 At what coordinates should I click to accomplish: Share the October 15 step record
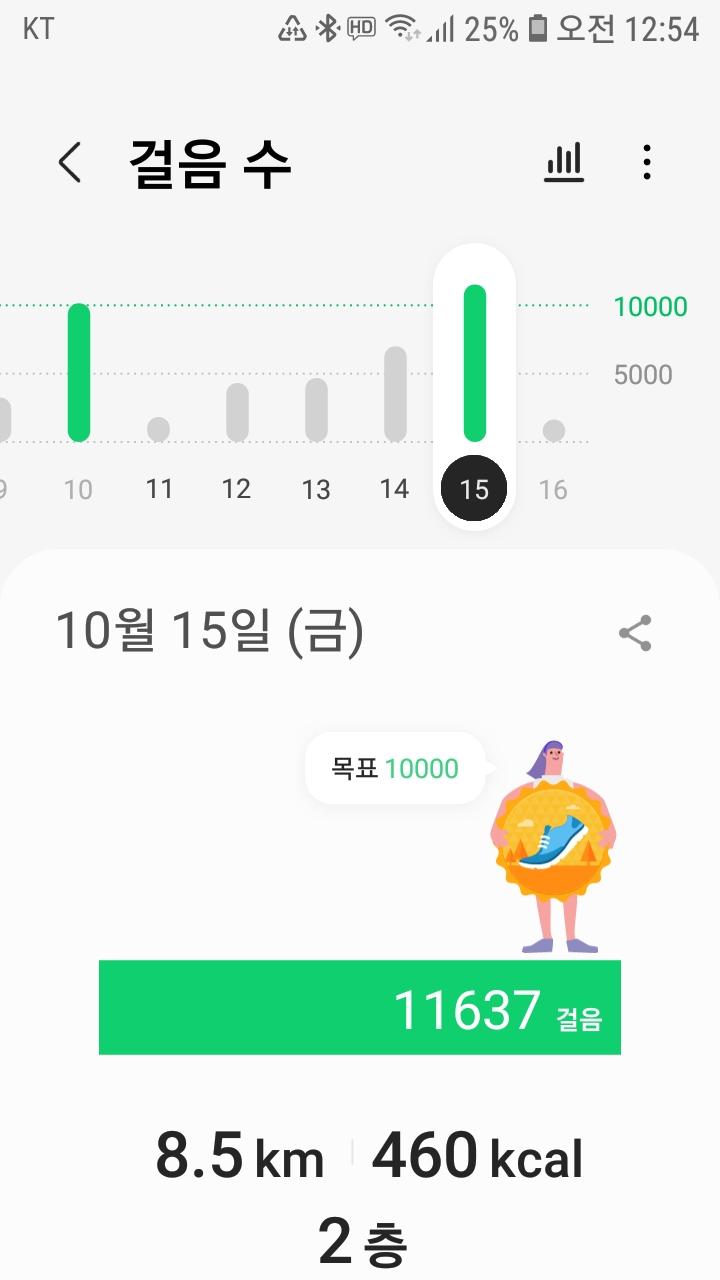[635, 633]
